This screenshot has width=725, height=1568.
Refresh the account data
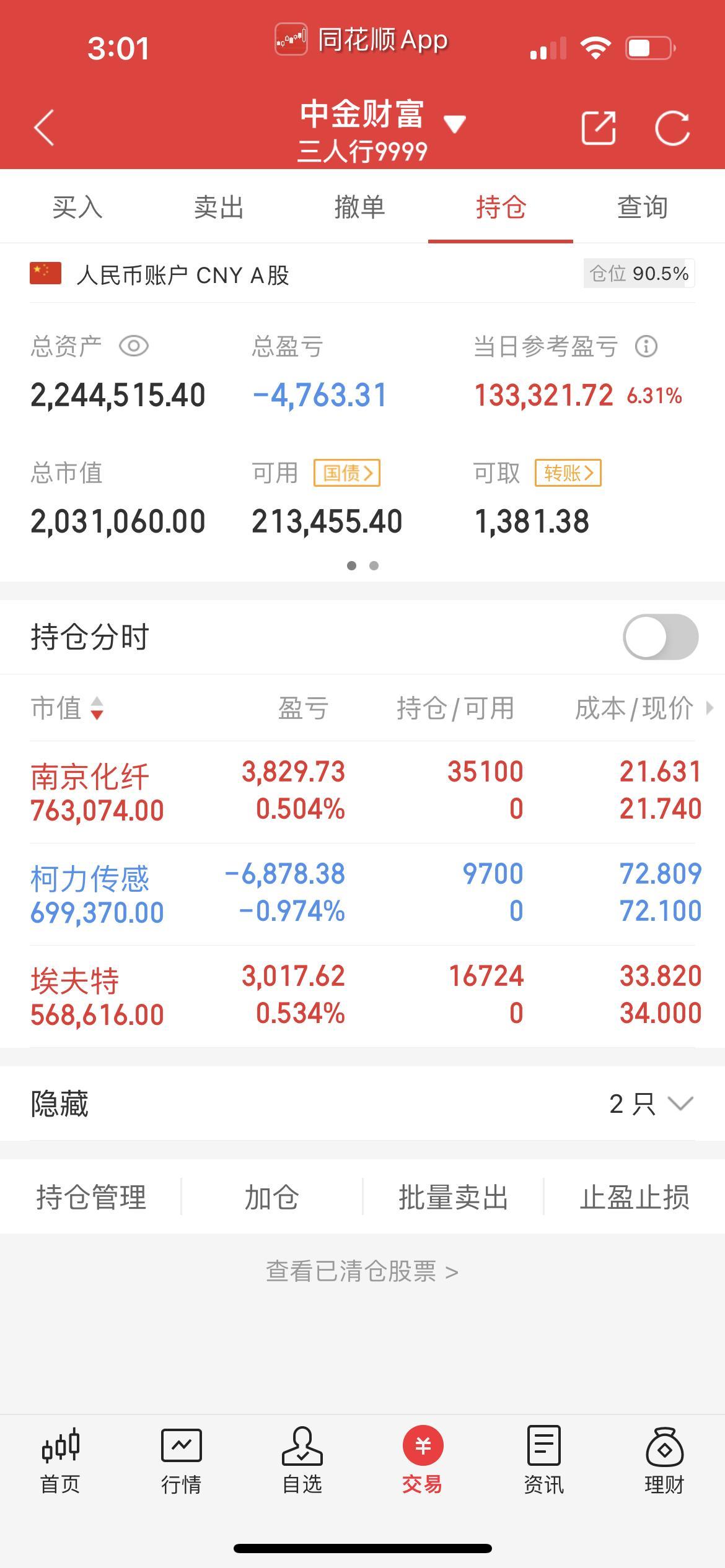pyautogui.click(x=672, y=128)
